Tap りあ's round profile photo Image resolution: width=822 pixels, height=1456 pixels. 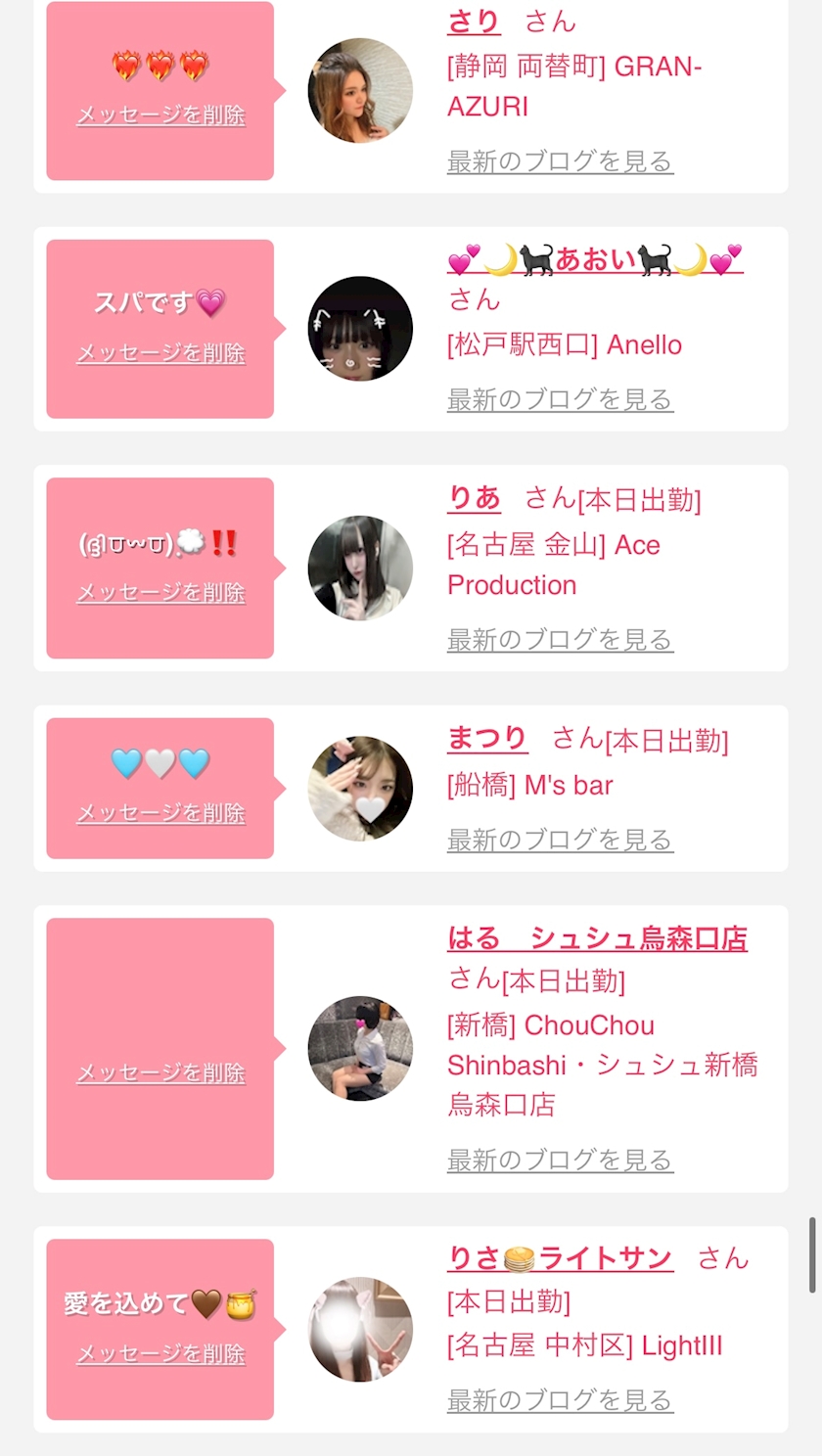click(360, 569)
